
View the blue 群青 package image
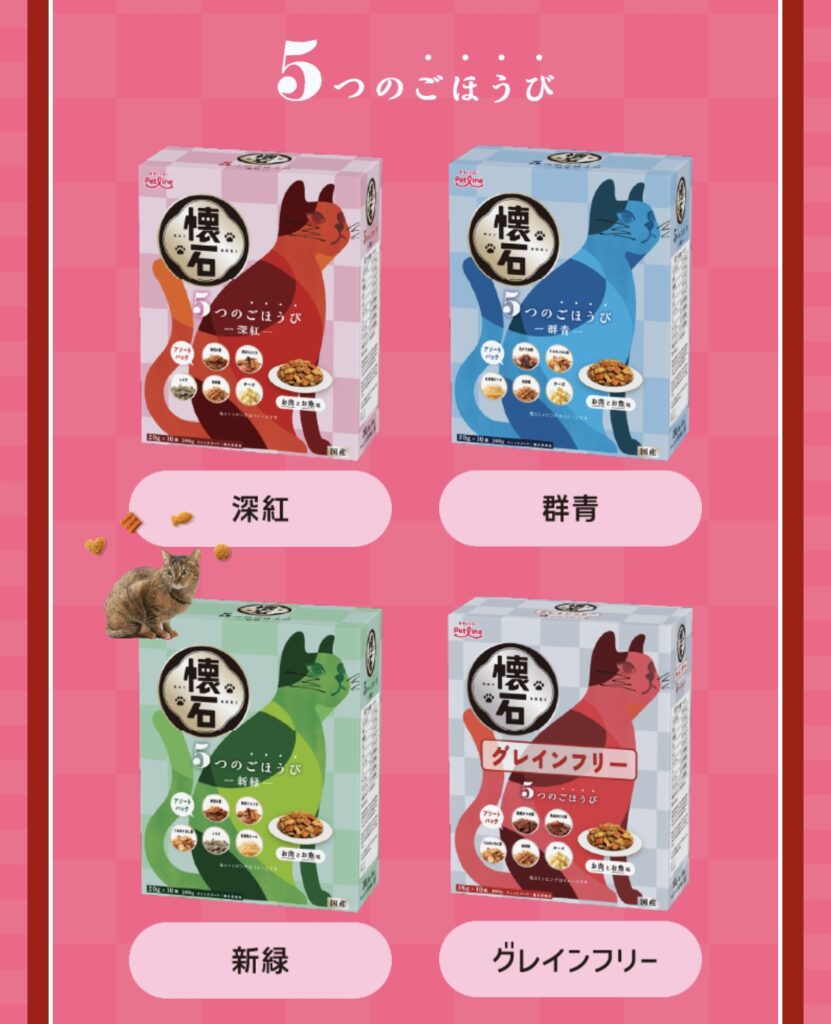click(570, 303)
